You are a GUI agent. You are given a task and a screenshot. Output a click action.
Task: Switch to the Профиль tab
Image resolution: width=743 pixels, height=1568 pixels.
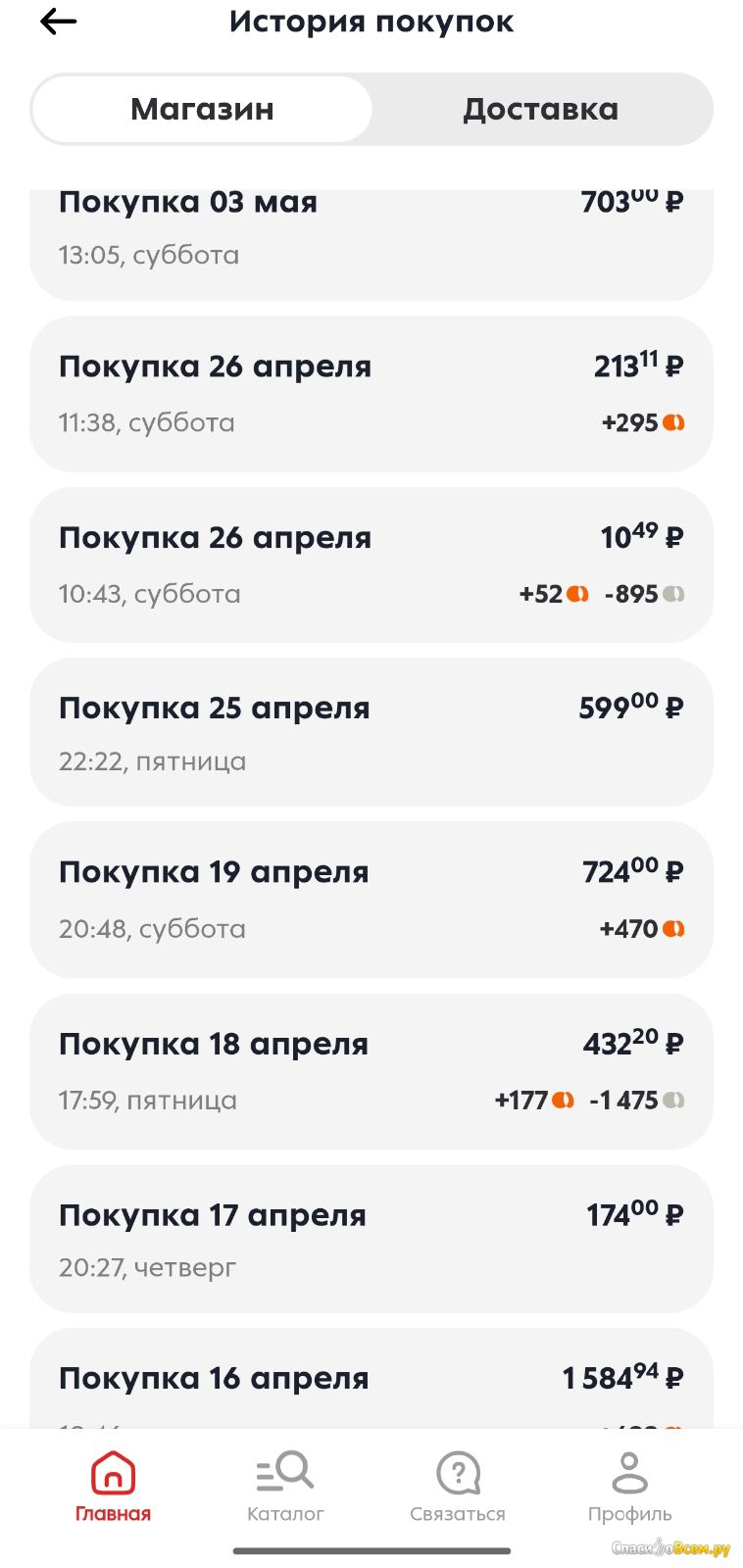tap(630, 1487)
